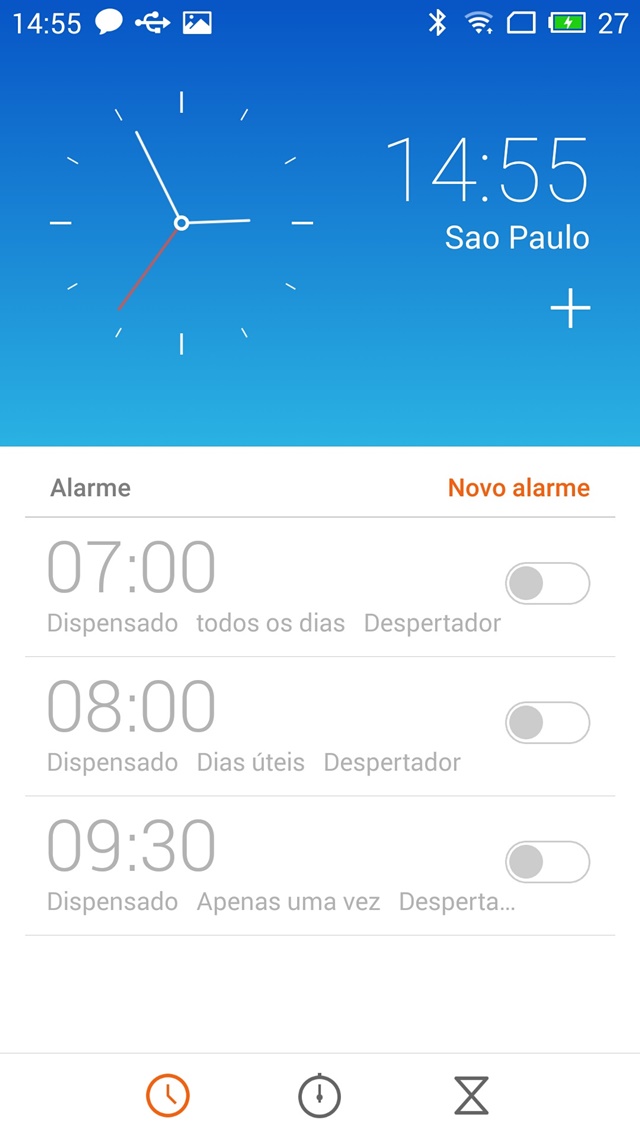The height and width of the screenshot is (1138, 640).
Task: Switch to the stopwatch tab
Action: (319, 1095)
